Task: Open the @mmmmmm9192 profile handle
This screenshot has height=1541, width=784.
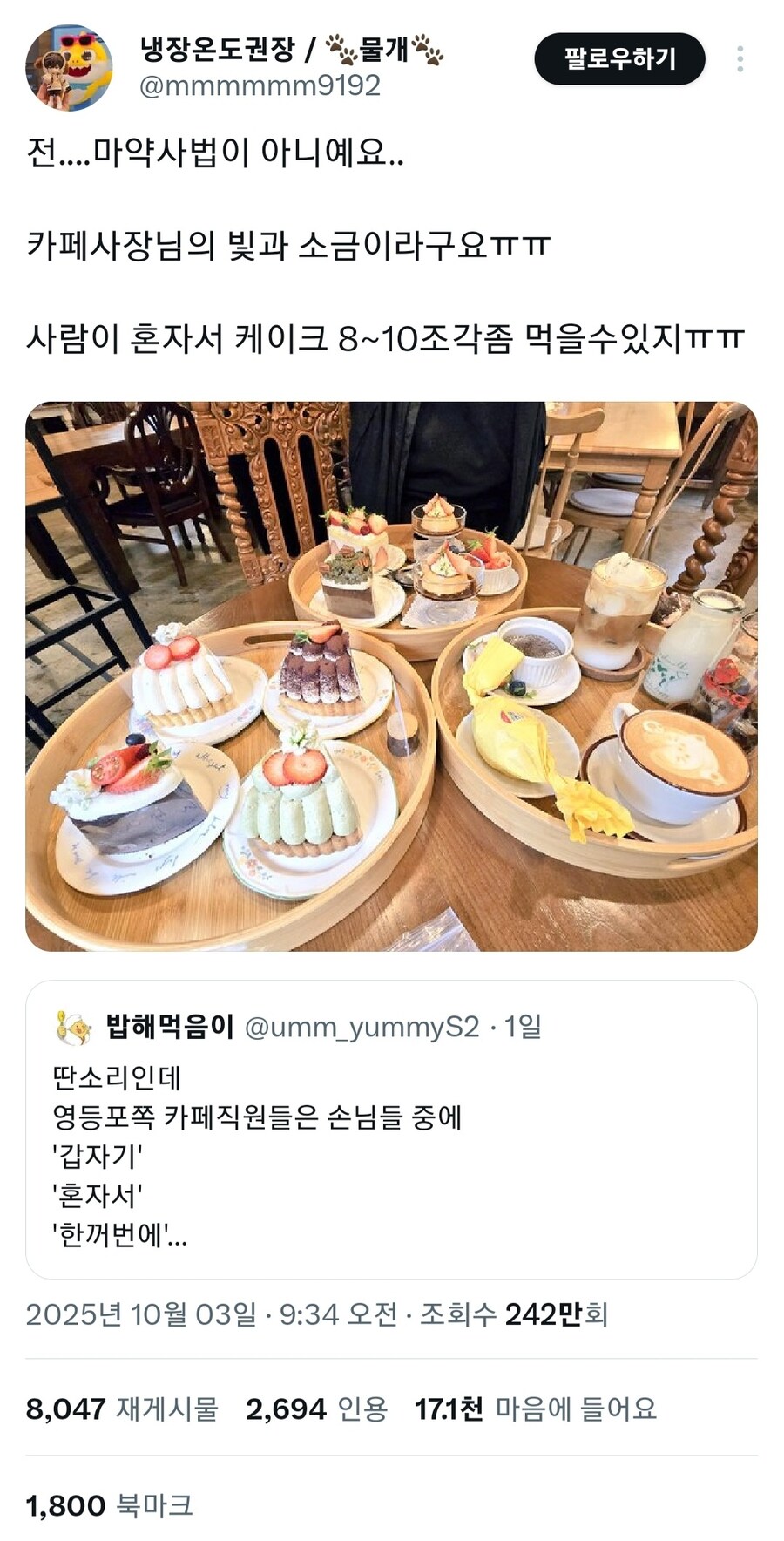Action: tap(260, 85)
